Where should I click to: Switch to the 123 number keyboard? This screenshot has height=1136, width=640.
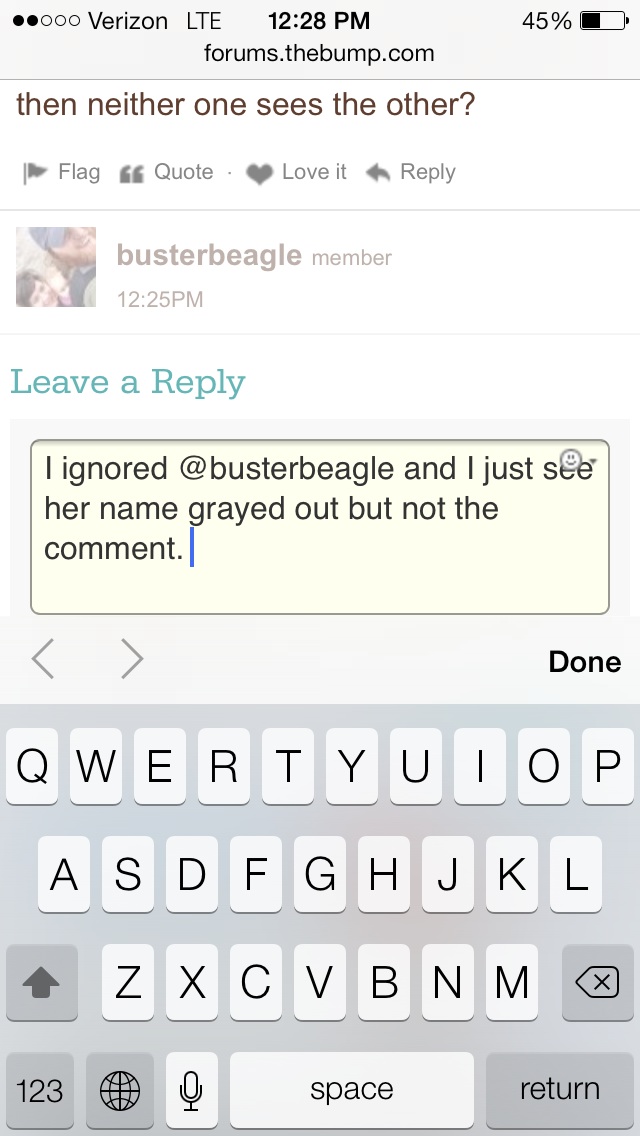pyautogui.click(x=41, y=1089)
